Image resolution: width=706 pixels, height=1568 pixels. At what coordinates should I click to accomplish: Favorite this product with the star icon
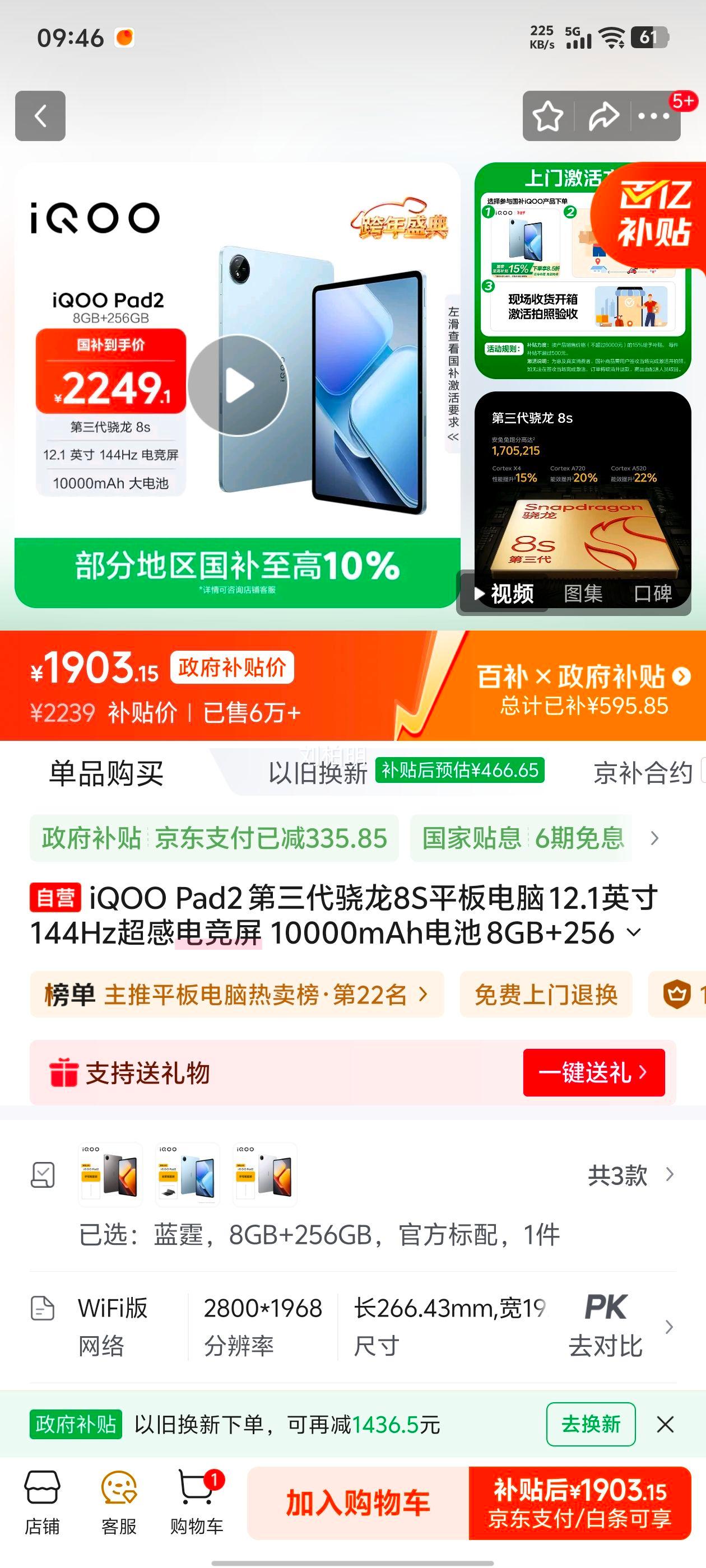[547, 115]
